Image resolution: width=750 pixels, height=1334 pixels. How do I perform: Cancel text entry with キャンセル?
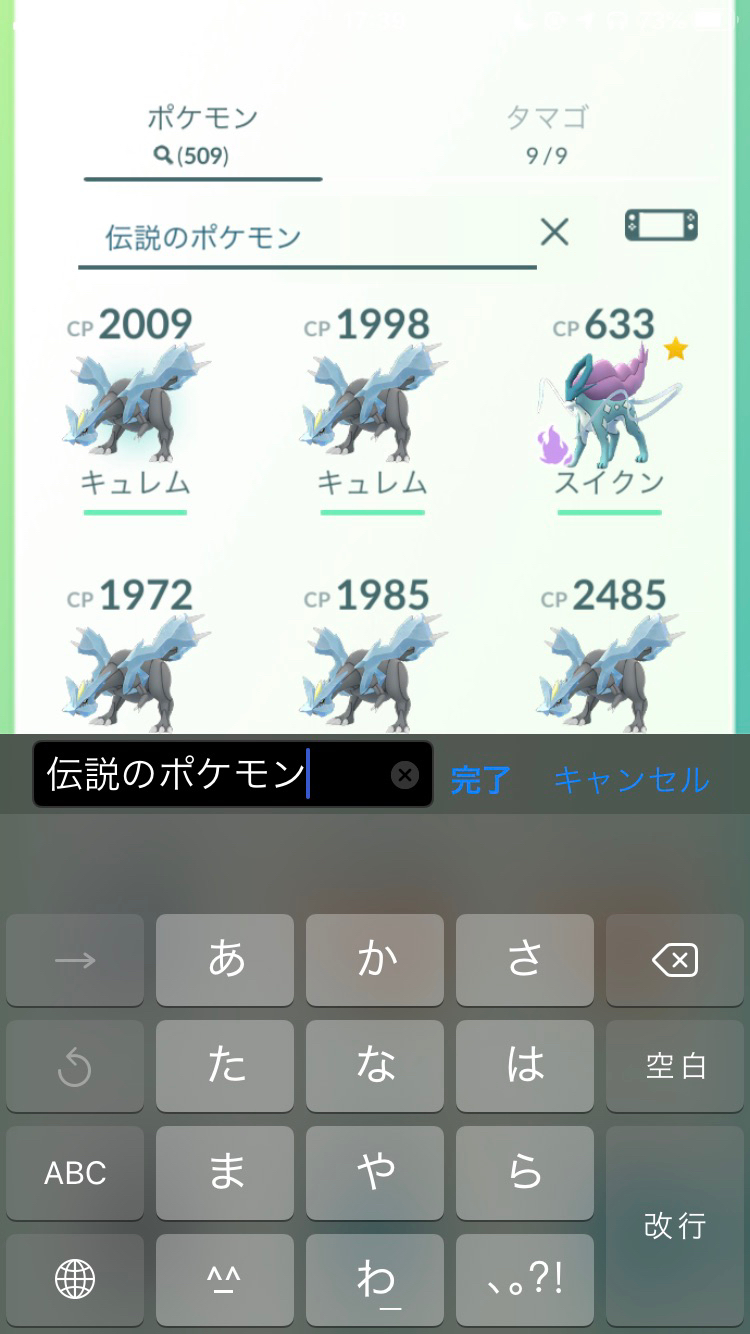[631, 780]
